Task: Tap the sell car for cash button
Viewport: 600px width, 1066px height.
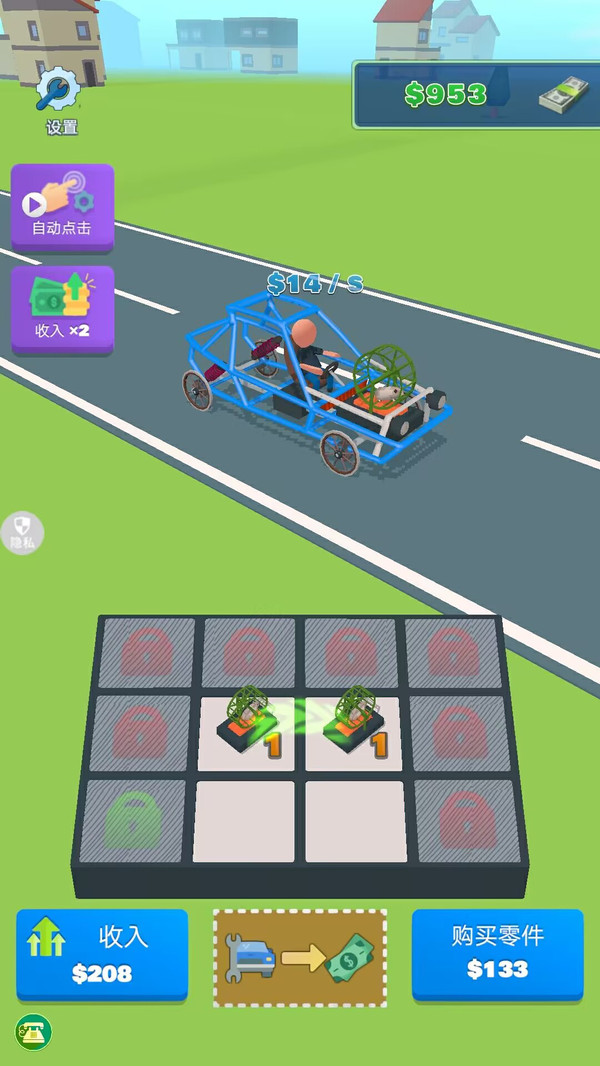Action: pyautogui.click(x=300, y=956)
